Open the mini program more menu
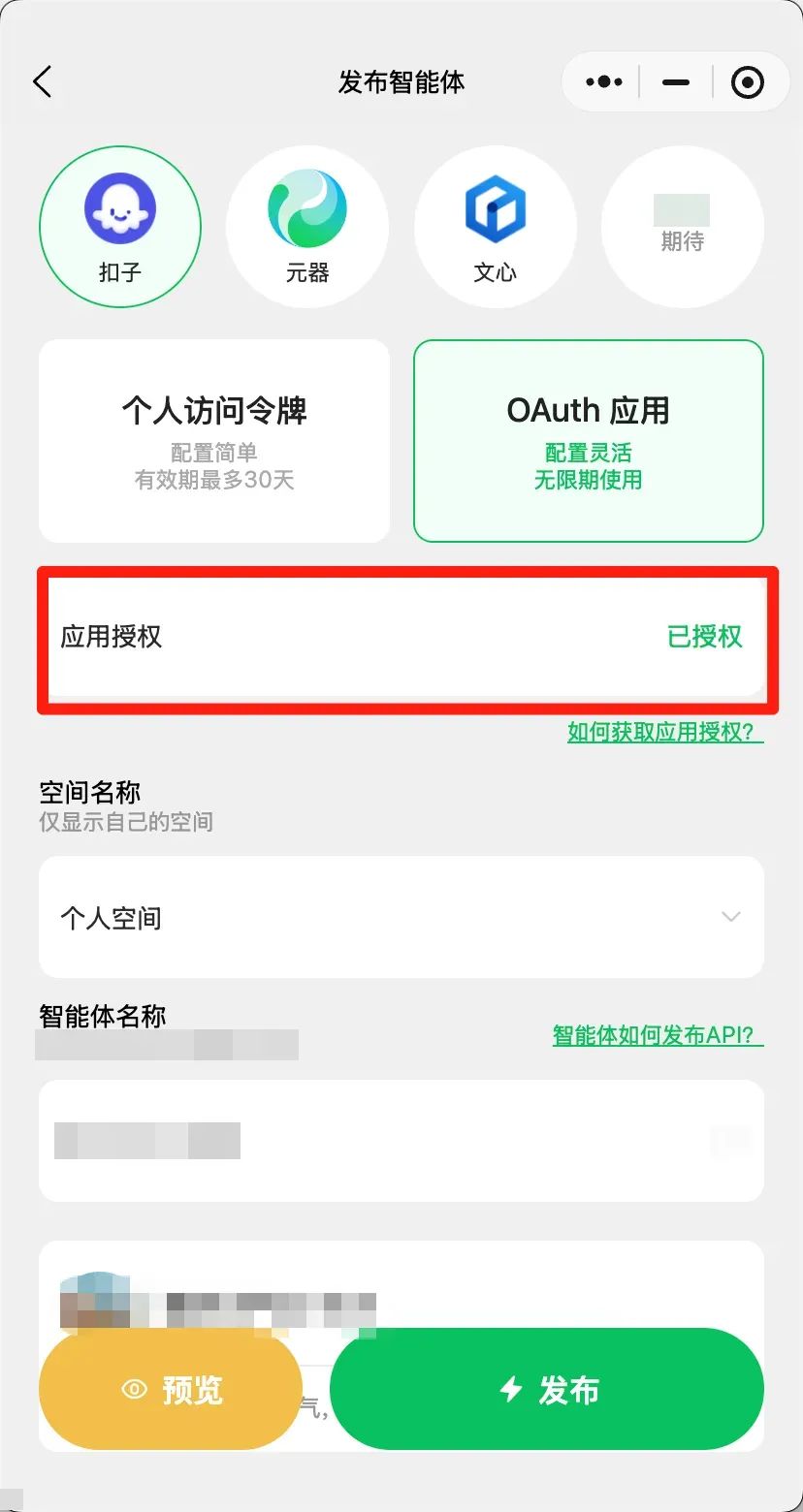The height and width of the screenshot is (1512, 803). (604, 82)
